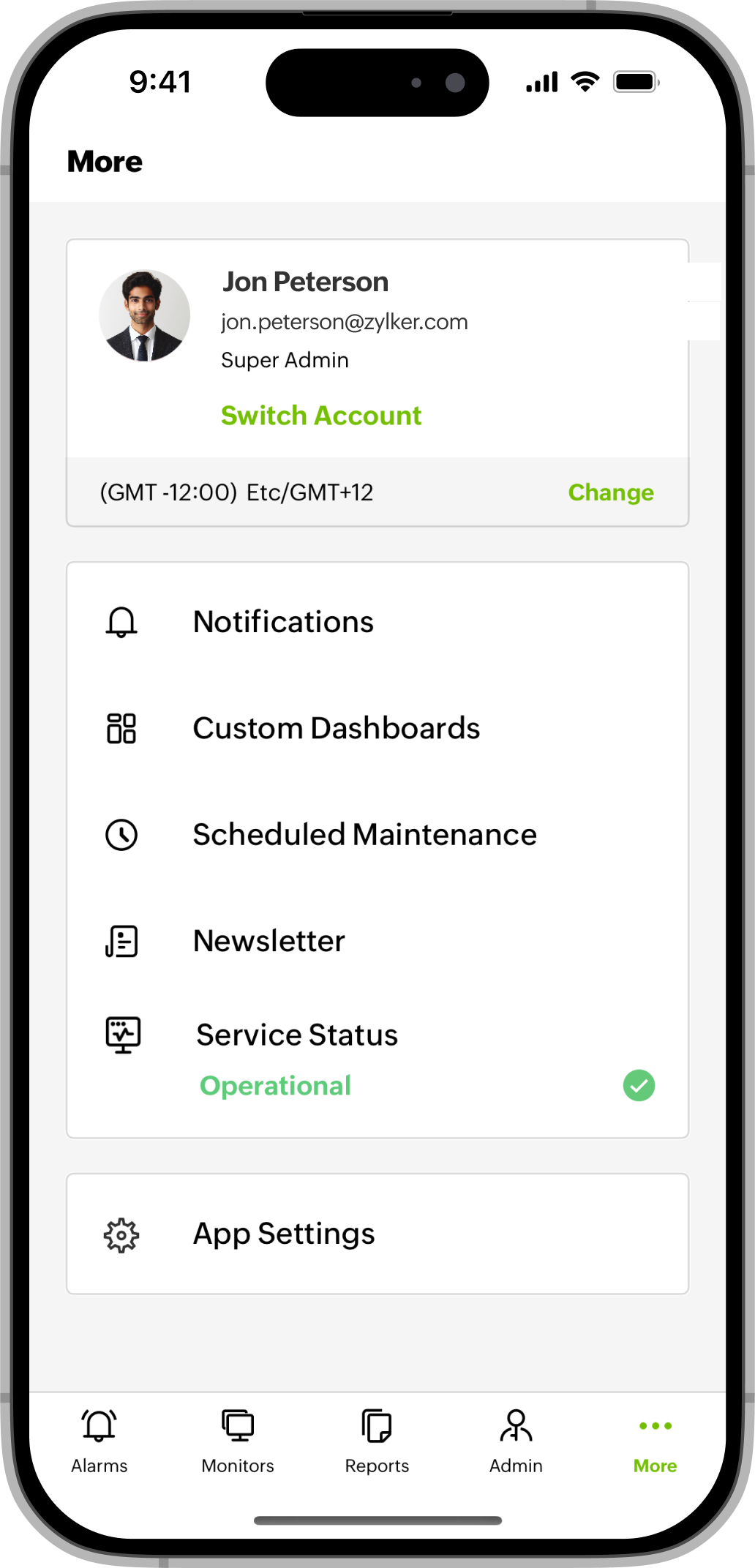
Task: Open the Newsletter row
Action: pyautogui.click(x=268, y=941)
